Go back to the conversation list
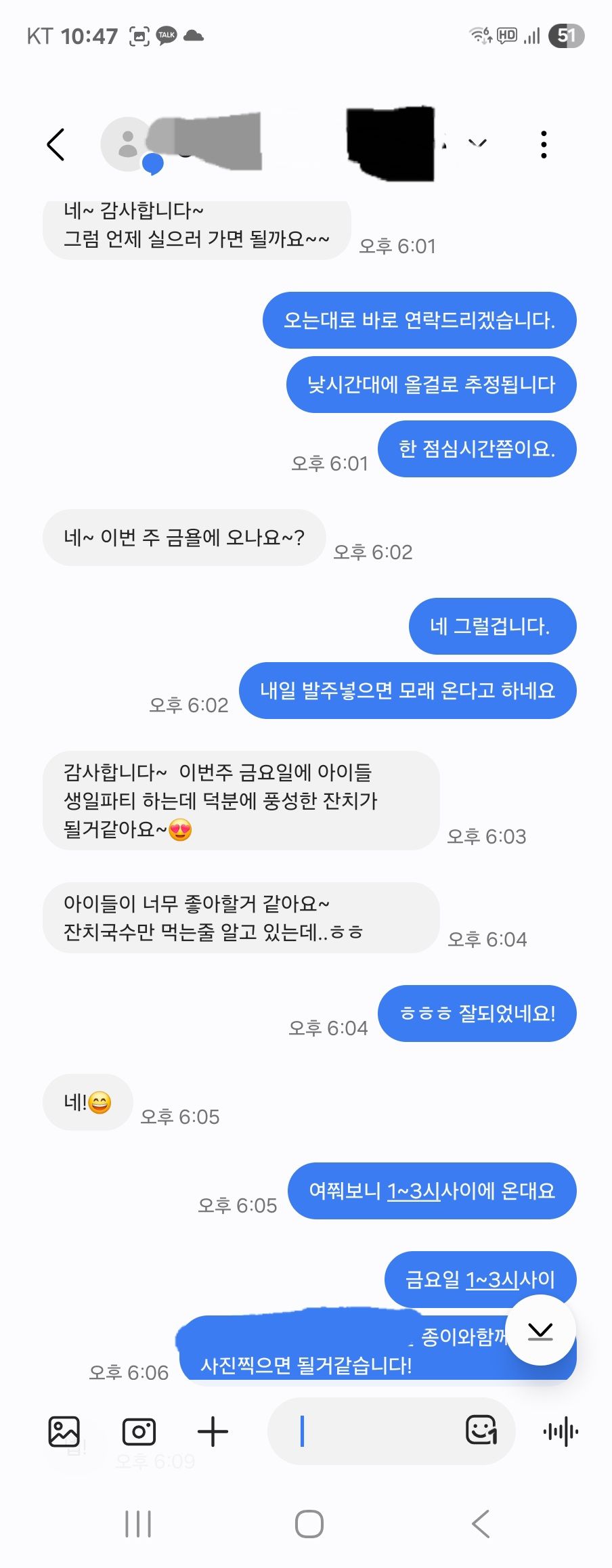The height and width of the screenshot is (1568, 612). tap(56, 144)
